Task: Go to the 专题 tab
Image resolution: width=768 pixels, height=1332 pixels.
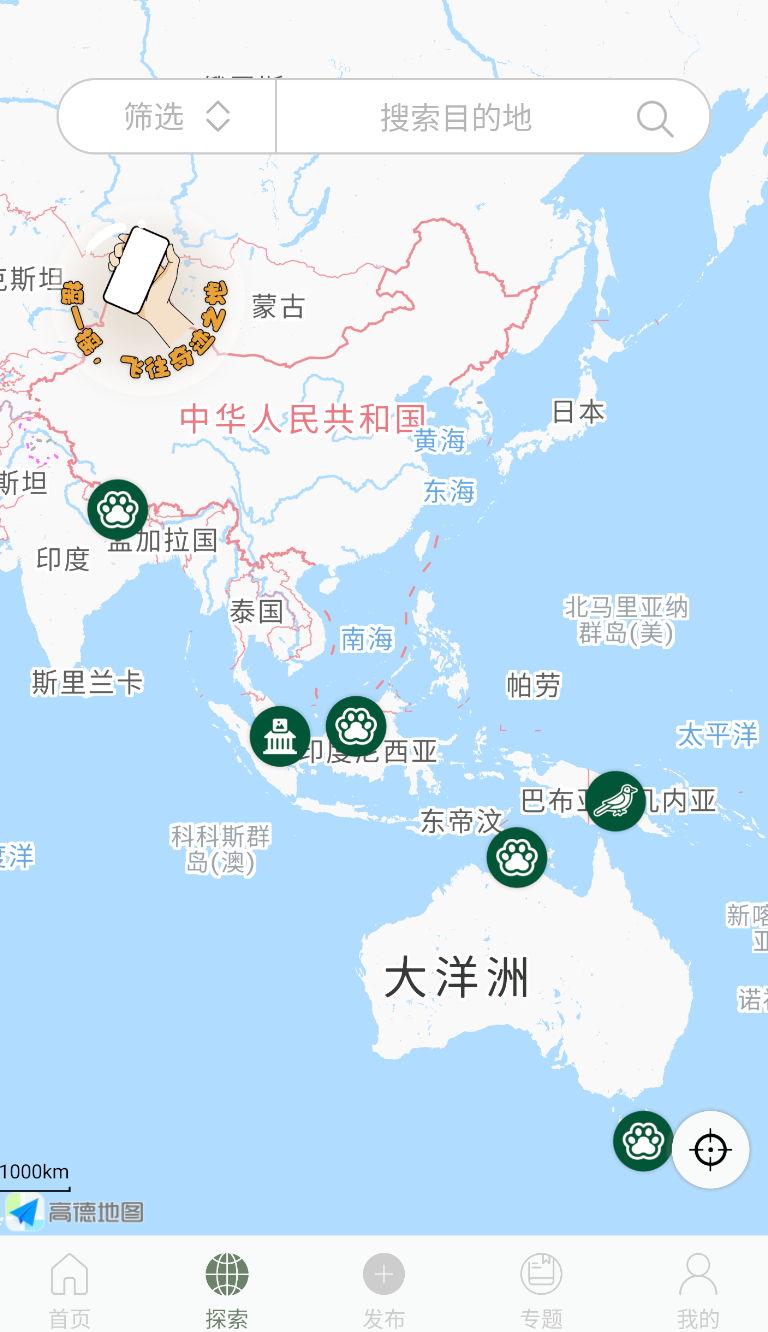Action: (x=541, y=1287)
